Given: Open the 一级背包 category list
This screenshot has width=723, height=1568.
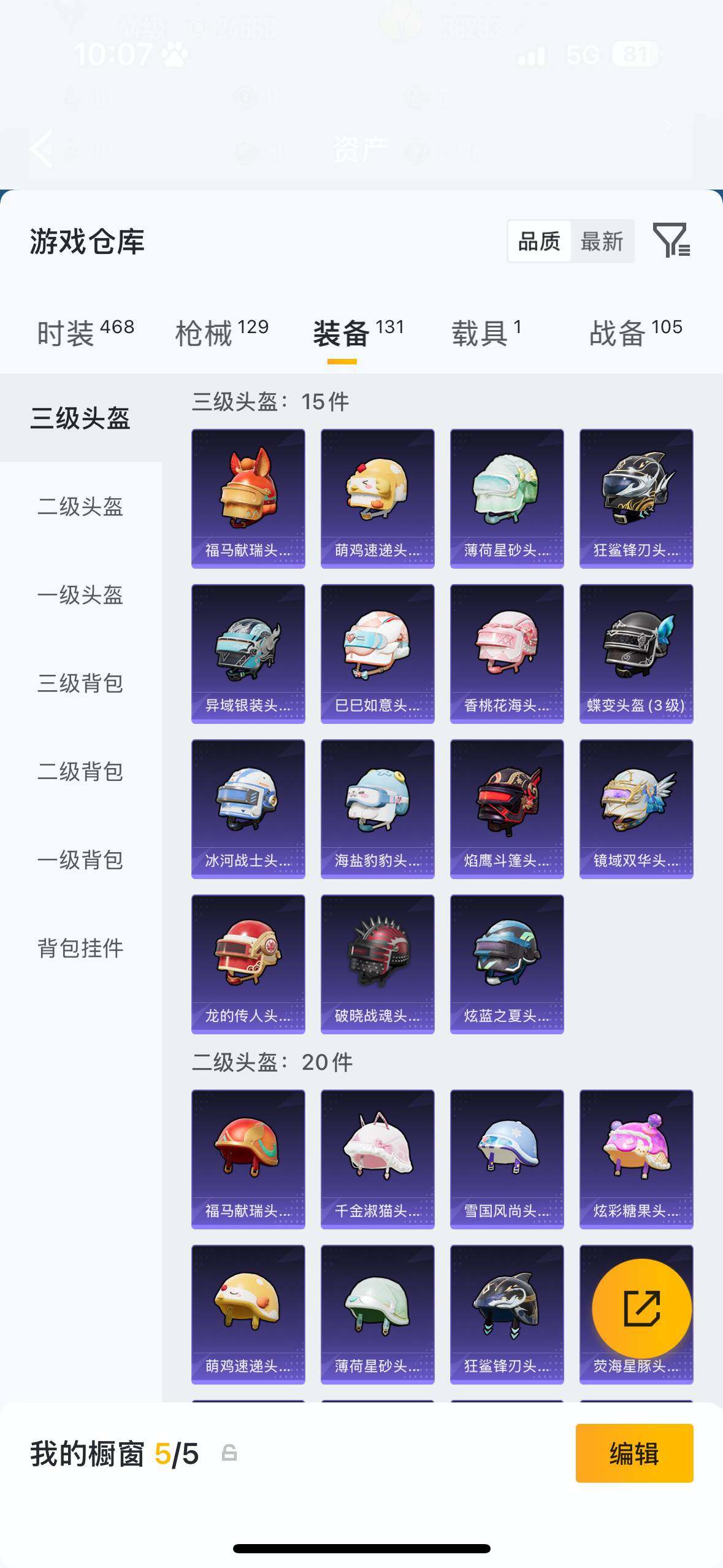Looking at the screenshot, I should tap(80, 861).
